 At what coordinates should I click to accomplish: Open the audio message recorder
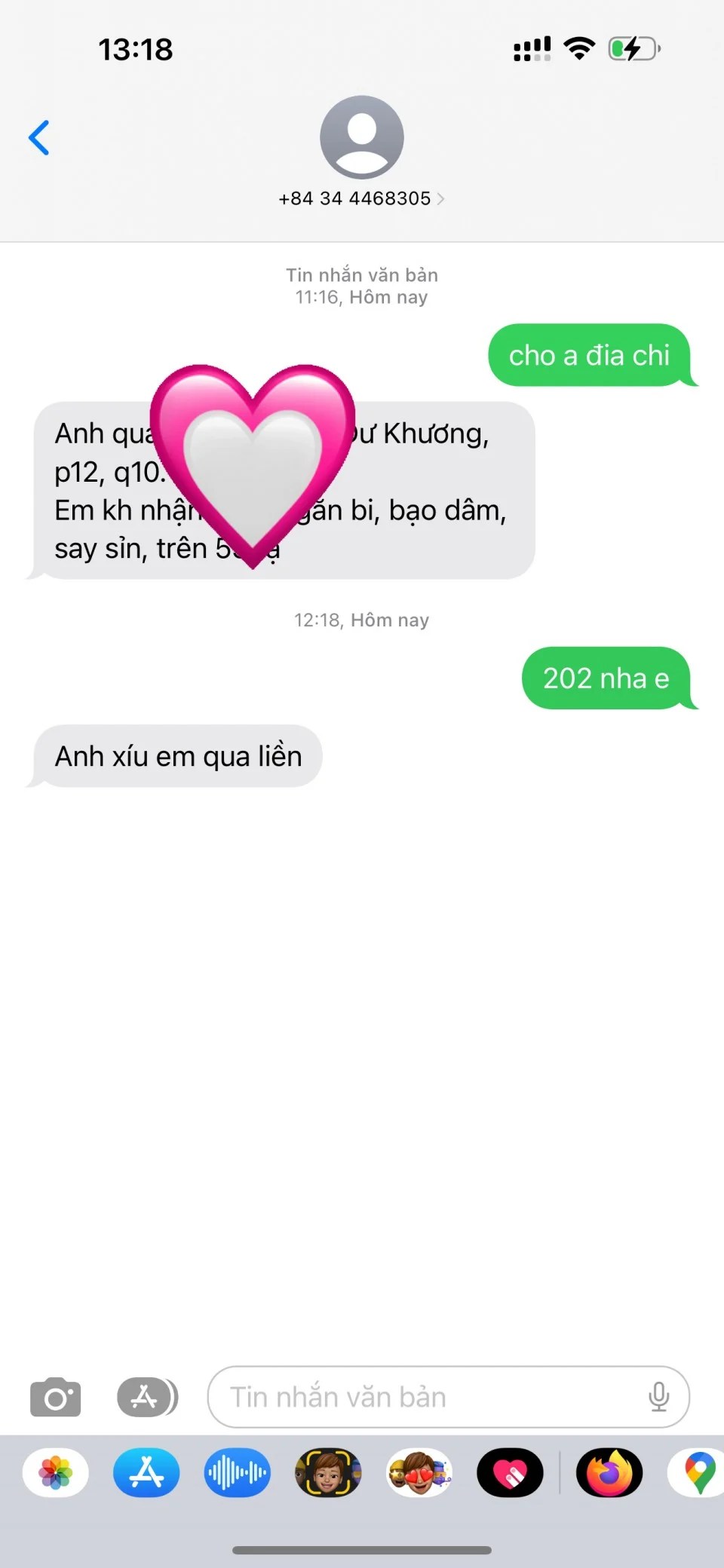click(237, 1472)
